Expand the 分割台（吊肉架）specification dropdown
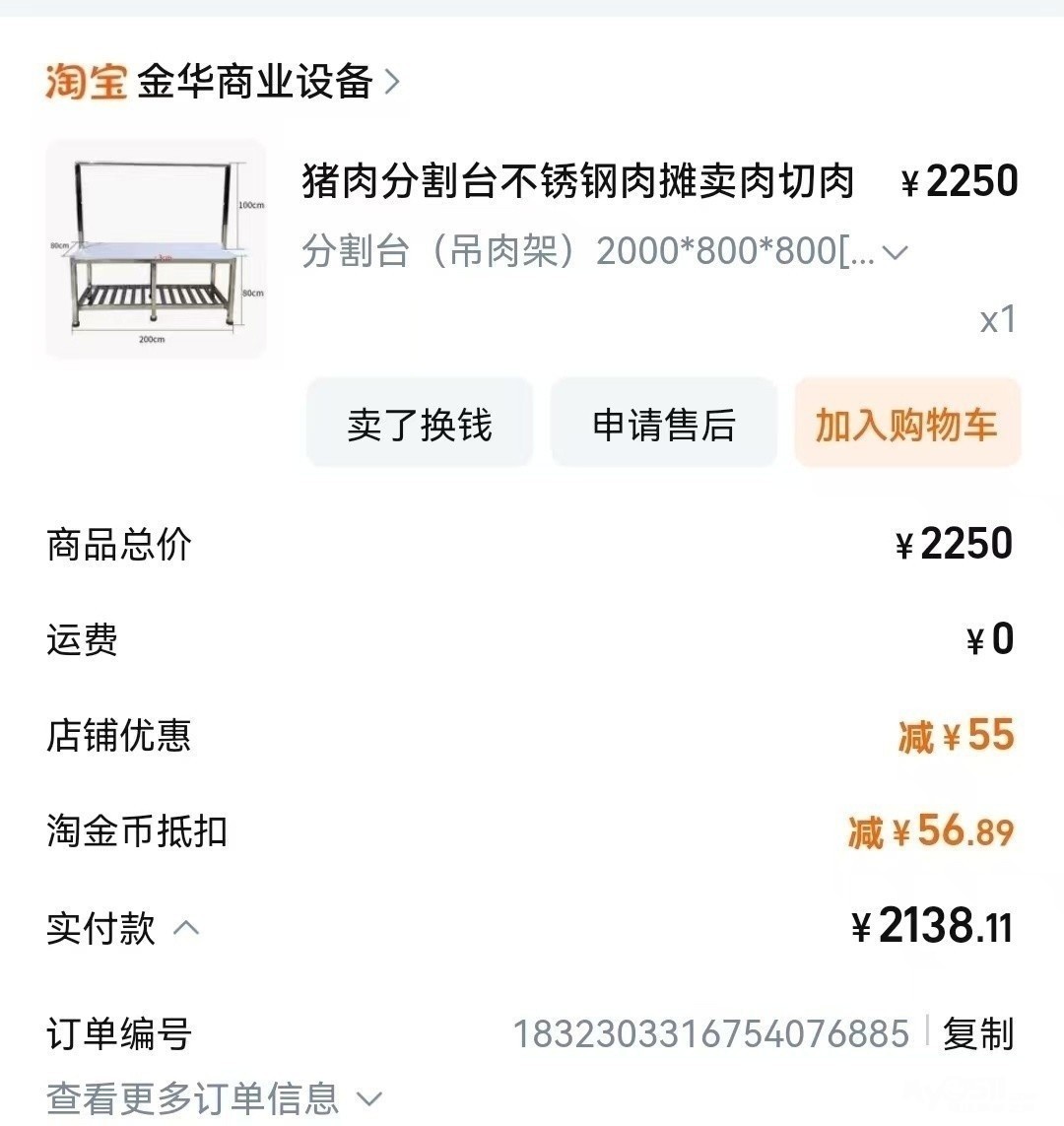 (x=895, y=252)
